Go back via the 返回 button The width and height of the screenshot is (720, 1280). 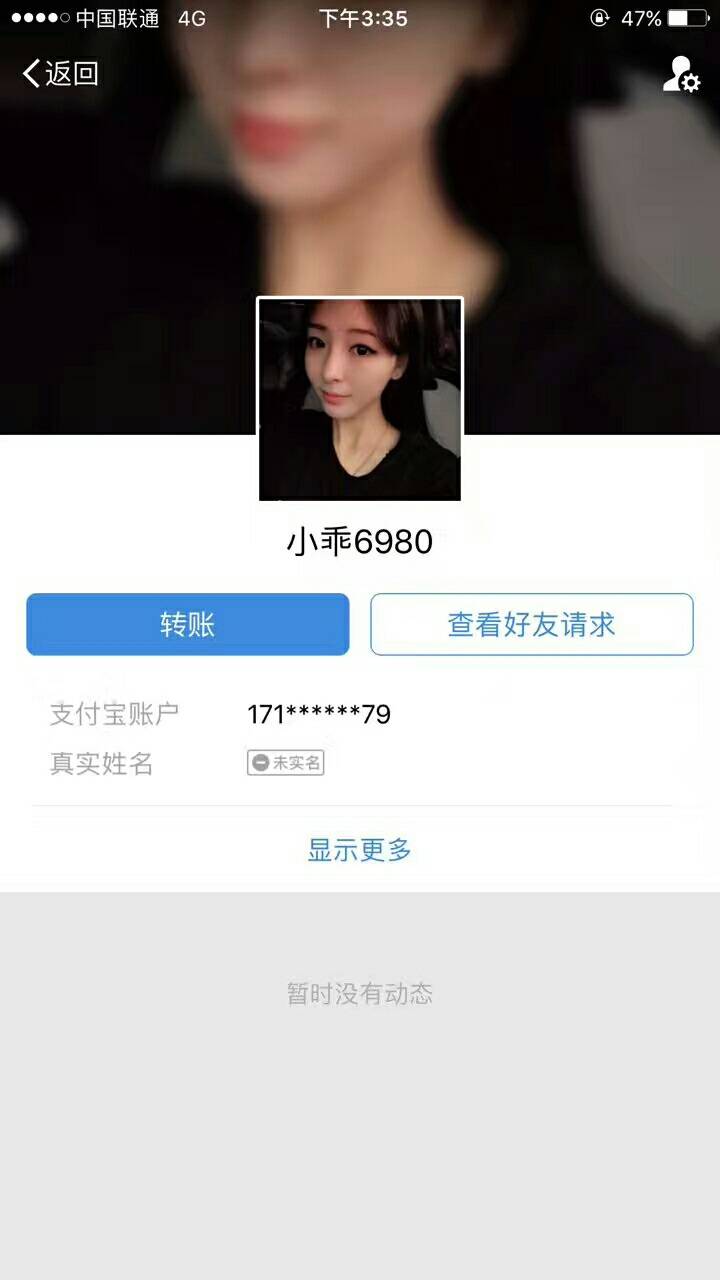point(61,73)
